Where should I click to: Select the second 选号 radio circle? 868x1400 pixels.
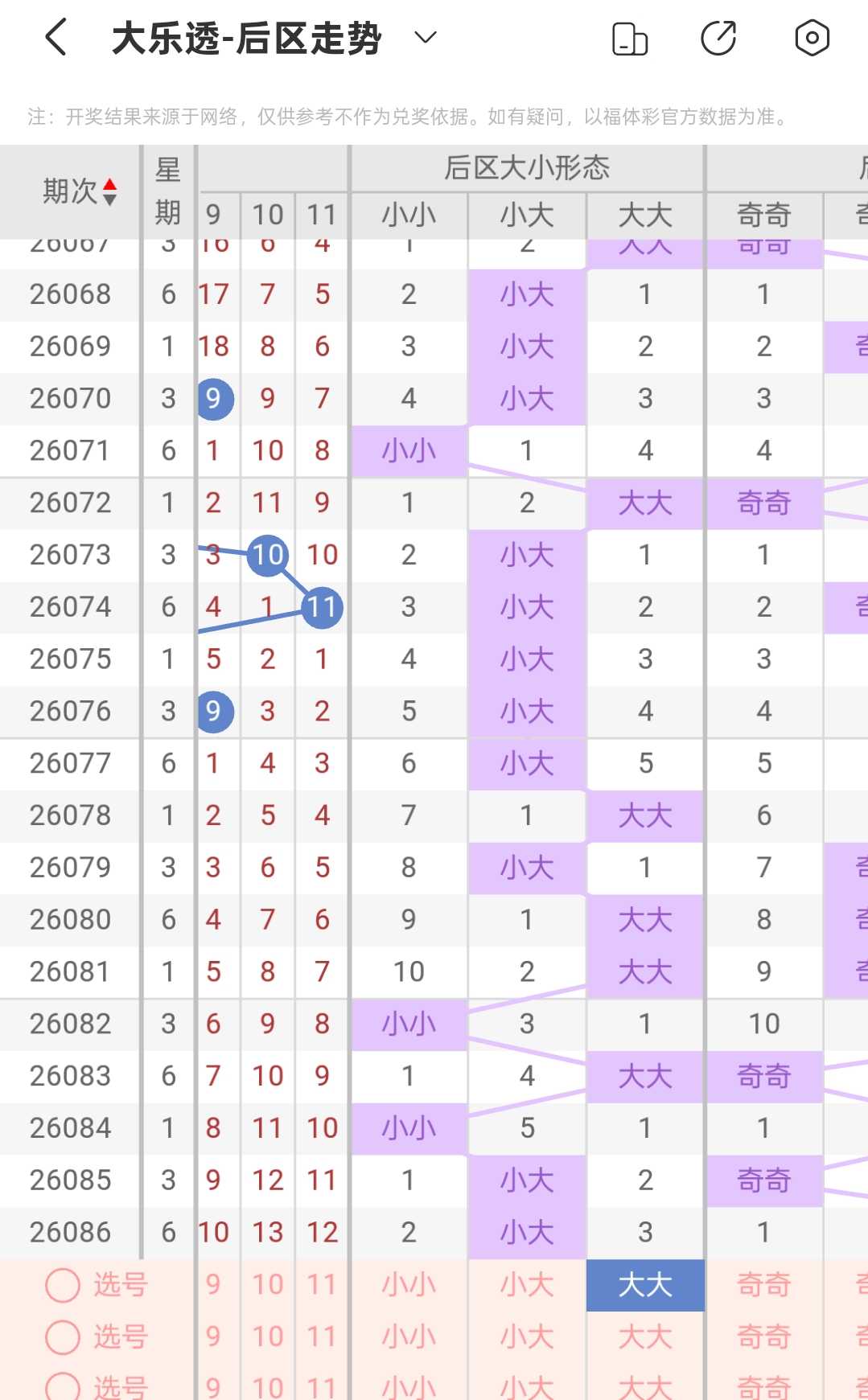click(x=63, y=1337)
